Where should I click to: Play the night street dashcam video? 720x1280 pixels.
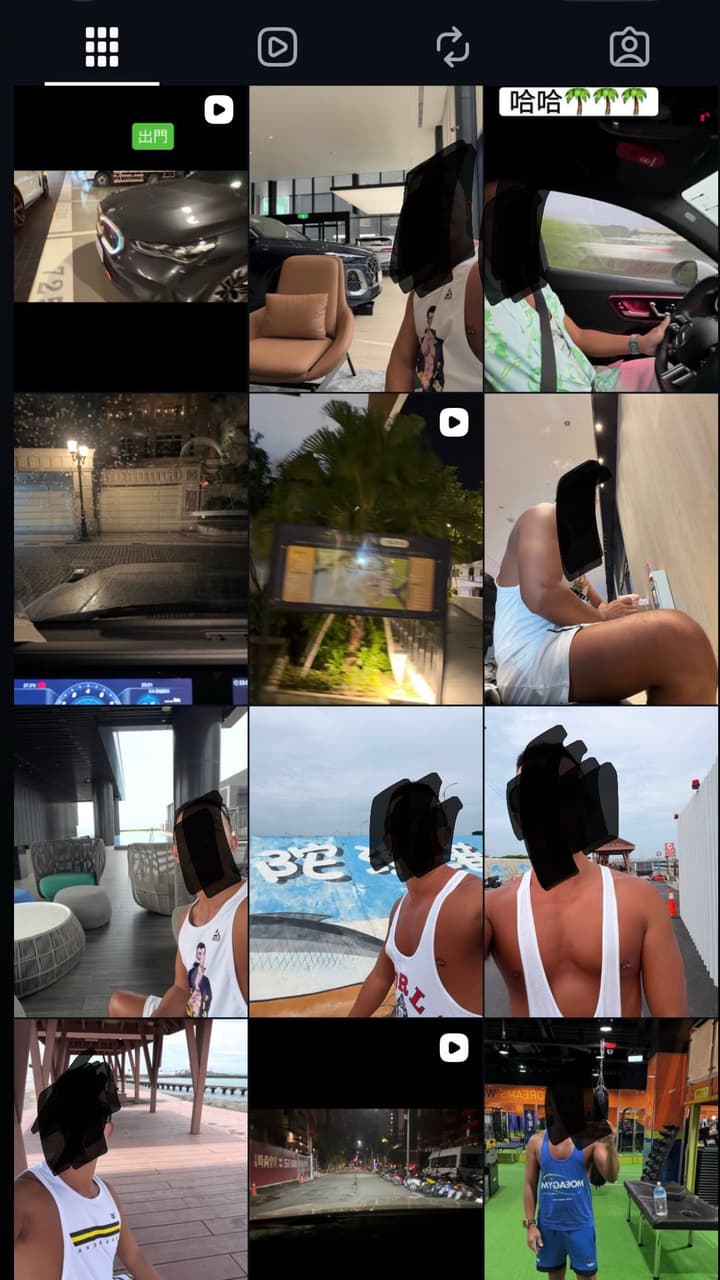[x=366, y=1150]
